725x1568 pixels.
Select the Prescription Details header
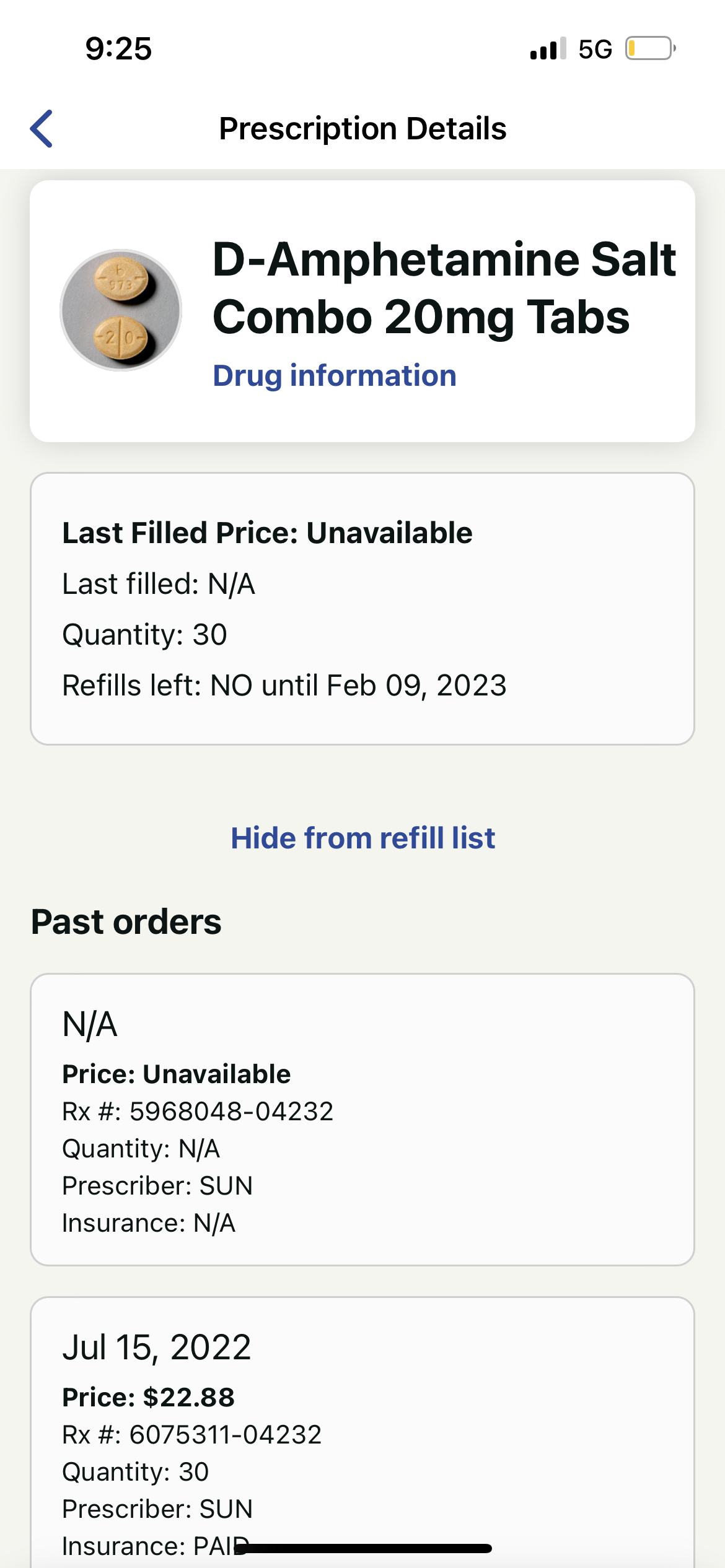coord(362,129)
